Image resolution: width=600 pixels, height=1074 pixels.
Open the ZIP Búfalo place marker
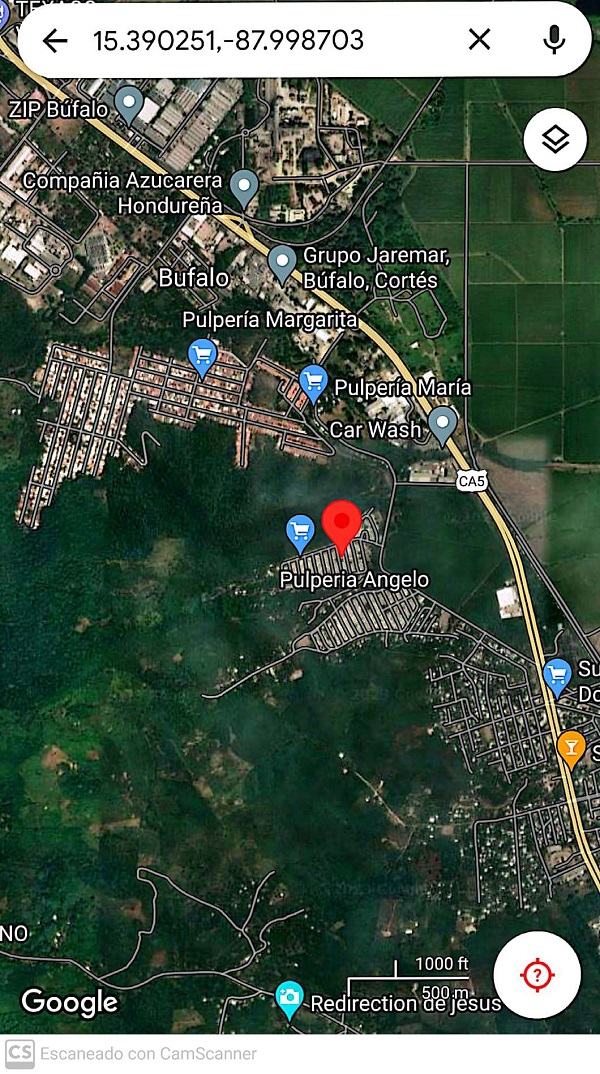click(129, 103)
